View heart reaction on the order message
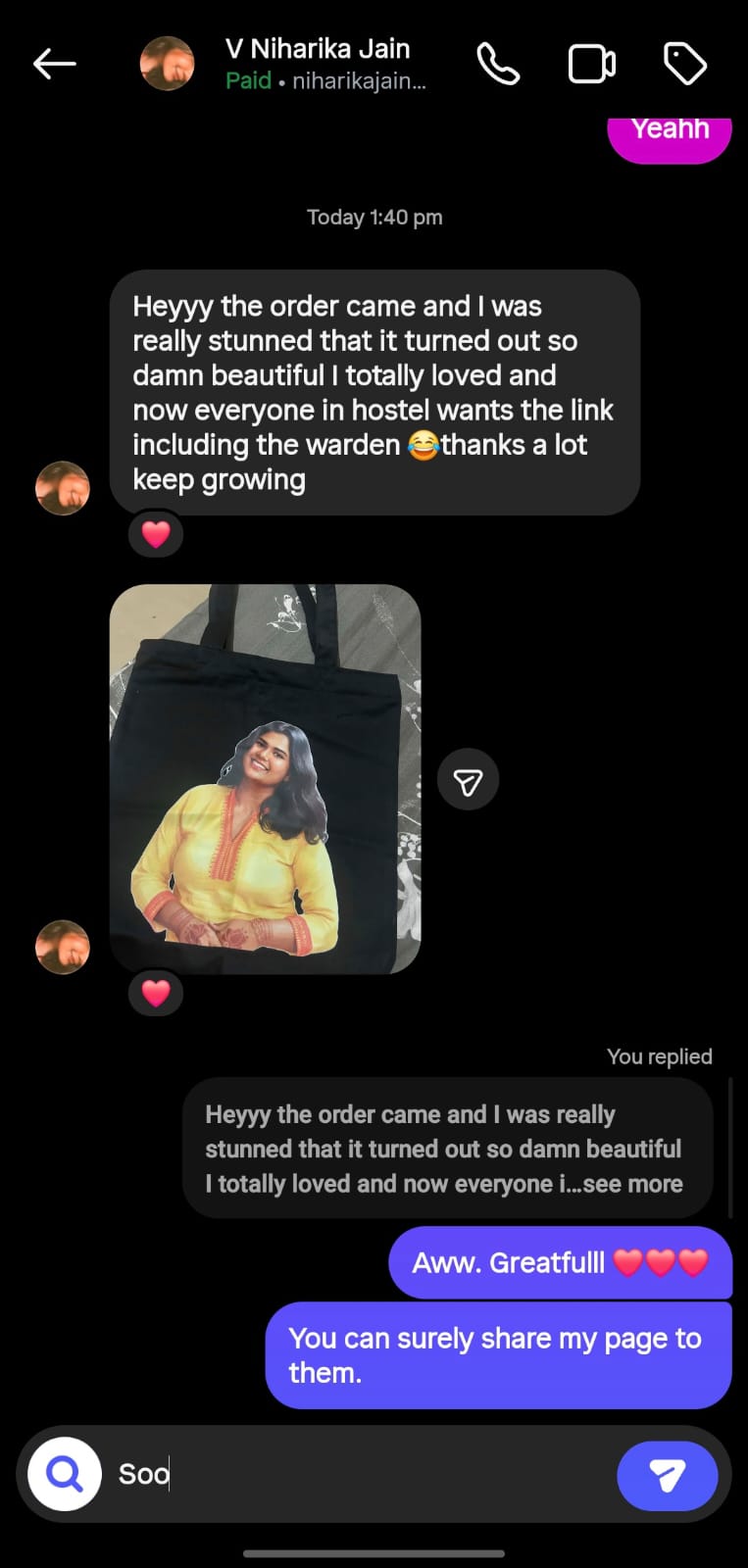The image size is (748, 1568). click(156, 535)
